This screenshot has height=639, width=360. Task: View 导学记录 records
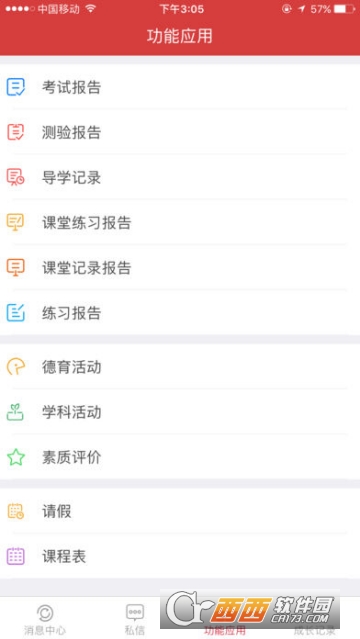click(x=180, y=177)
